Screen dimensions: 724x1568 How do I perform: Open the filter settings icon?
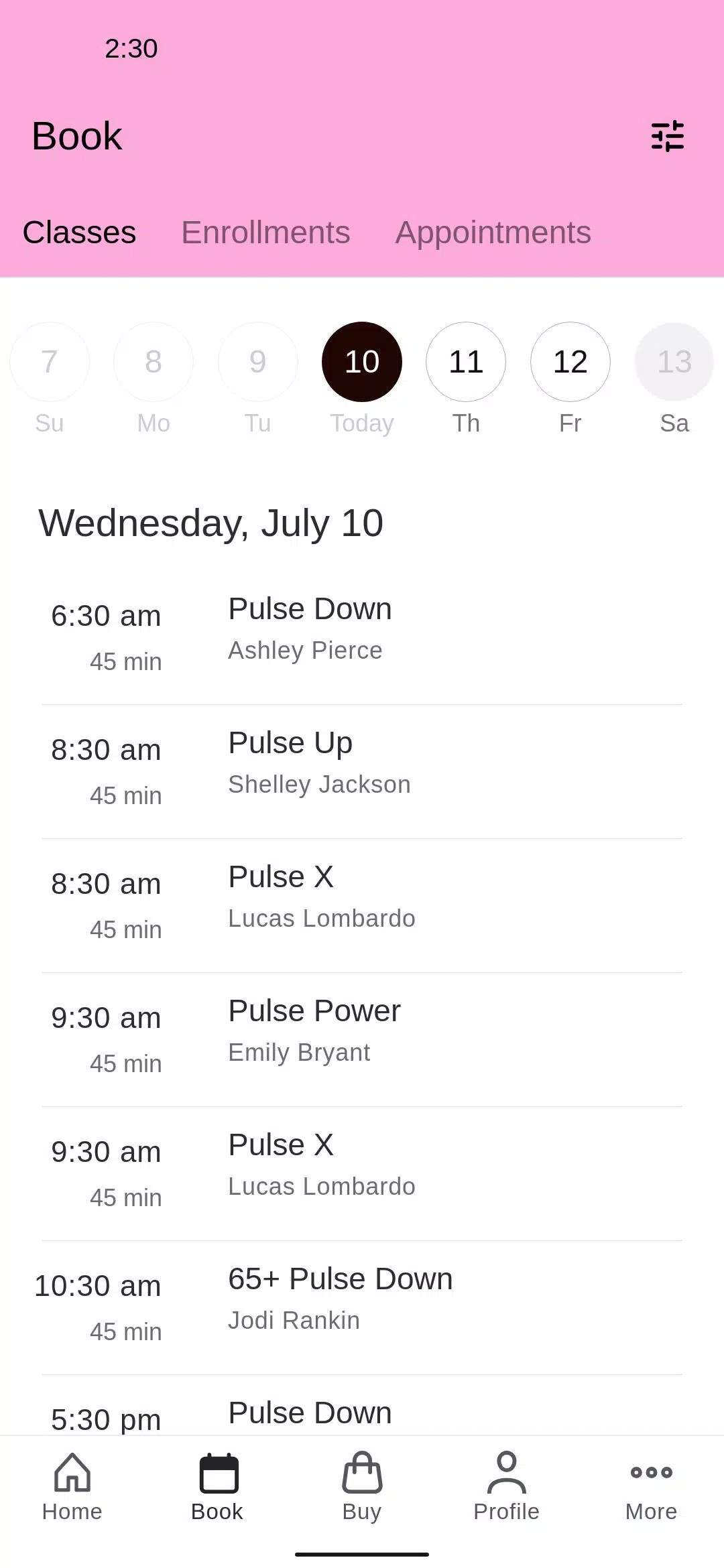click(668, 136)
